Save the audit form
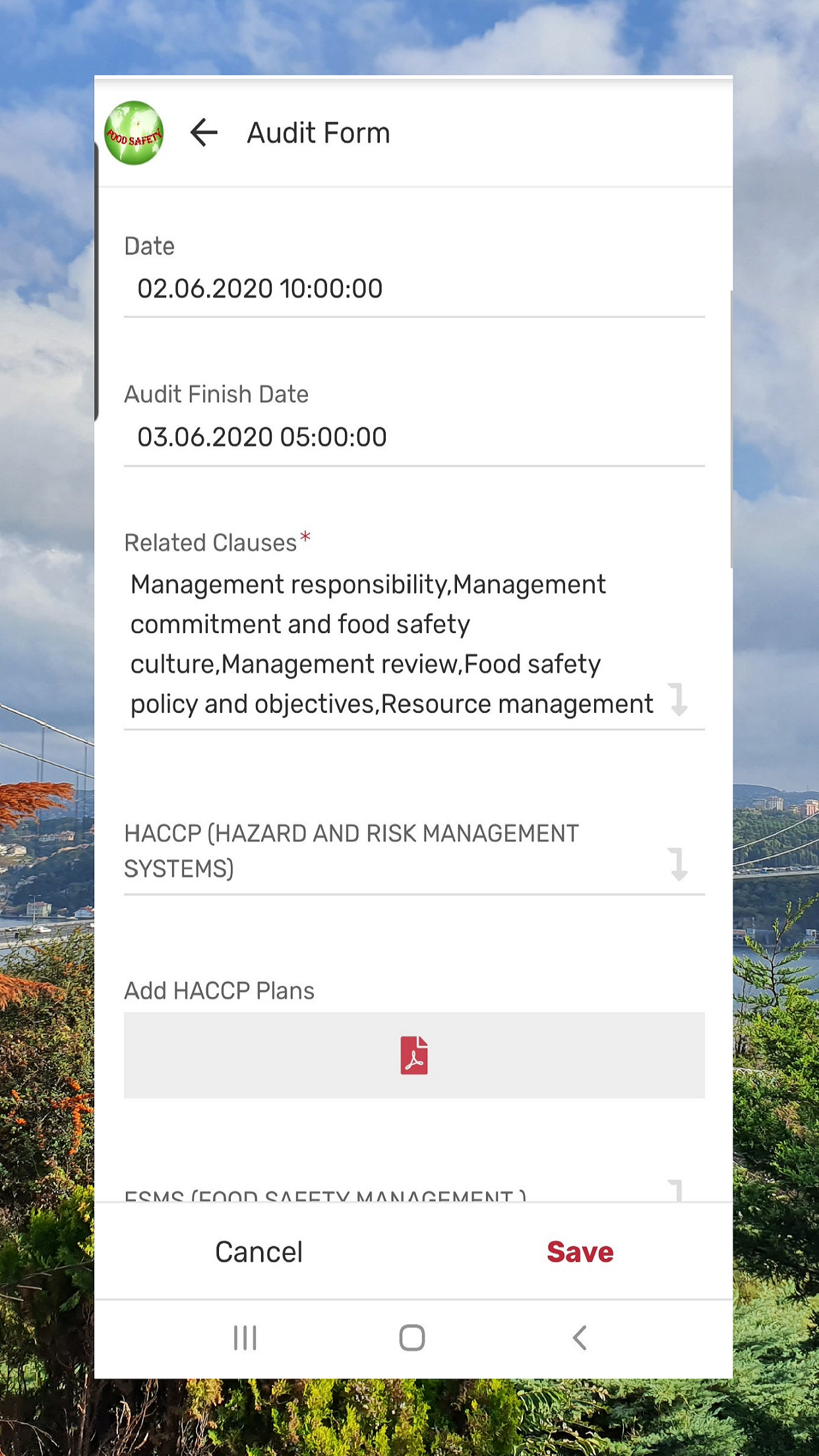Viewport: 819px width, 1456px height. pyautogui.click(x=580, y=1251)
